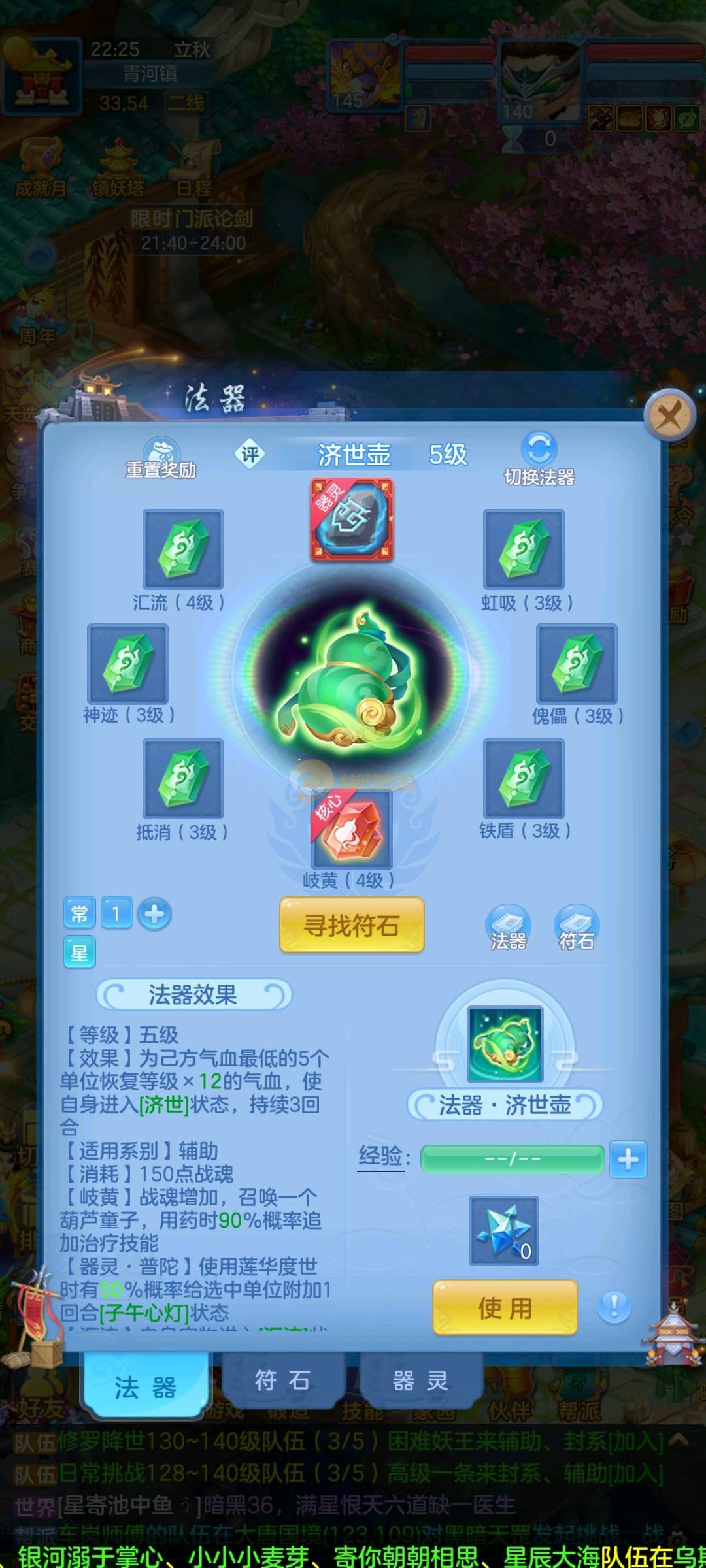Open the 符石 guide book icon
Viewport: 706px width, 1568px height.
(x=577, y=926)
